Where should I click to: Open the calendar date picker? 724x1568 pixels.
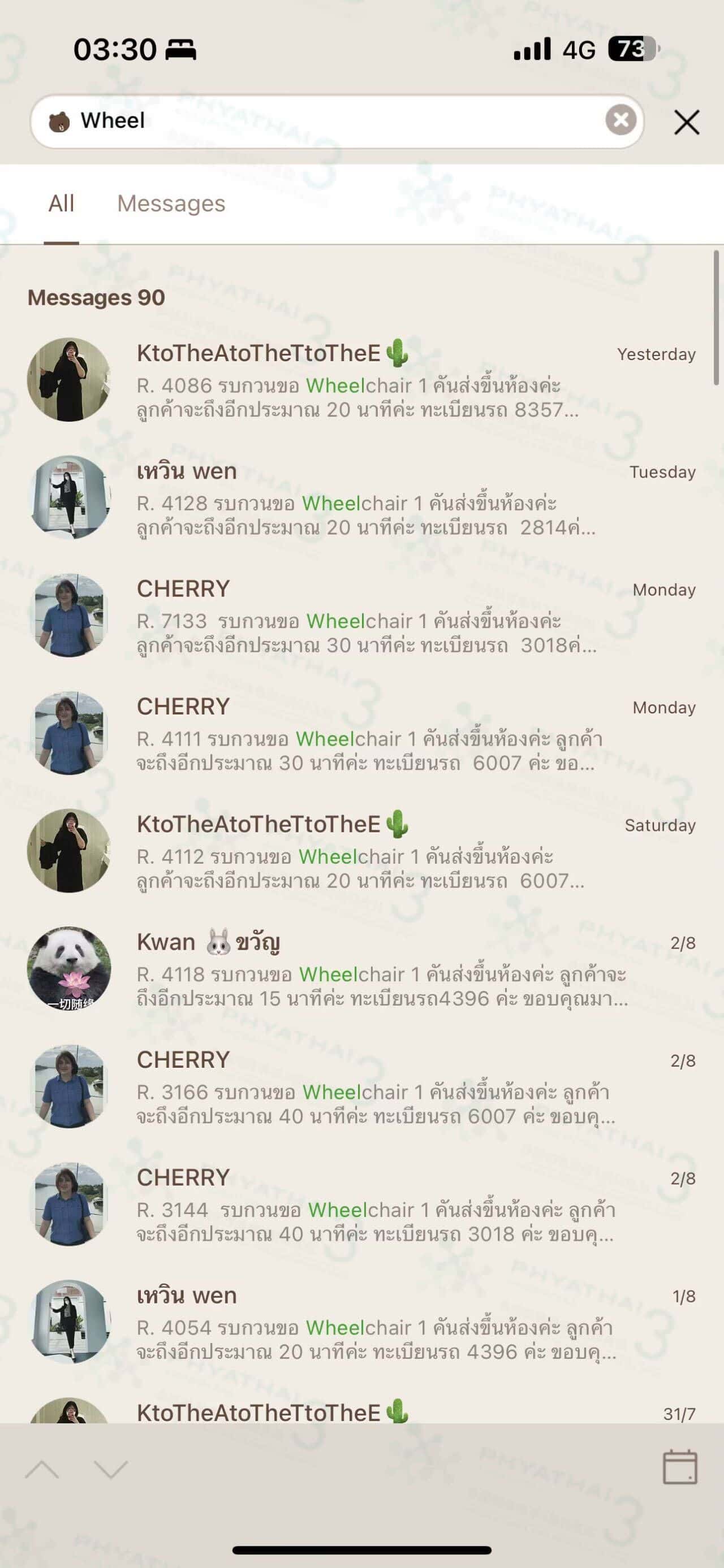[x=679, y=1467]
